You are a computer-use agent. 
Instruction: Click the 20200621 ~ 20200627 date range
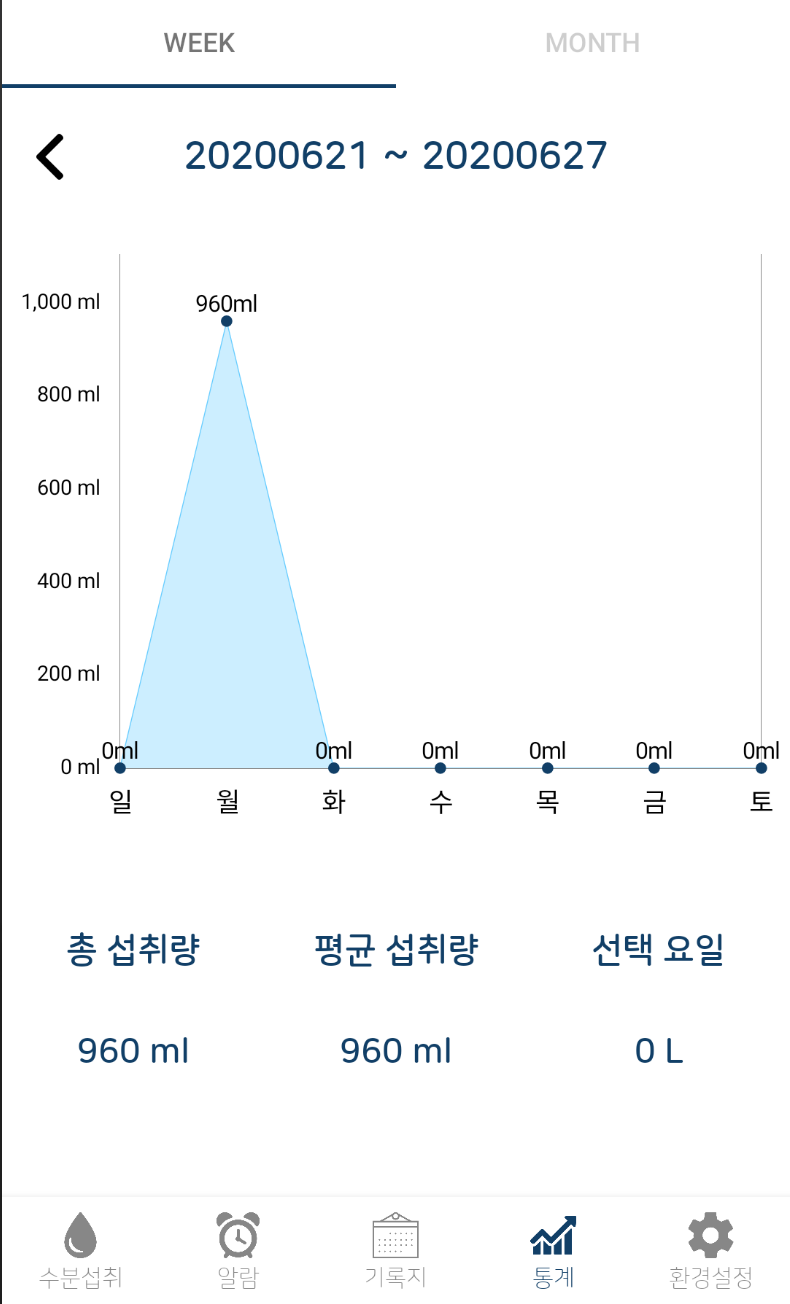397,155
